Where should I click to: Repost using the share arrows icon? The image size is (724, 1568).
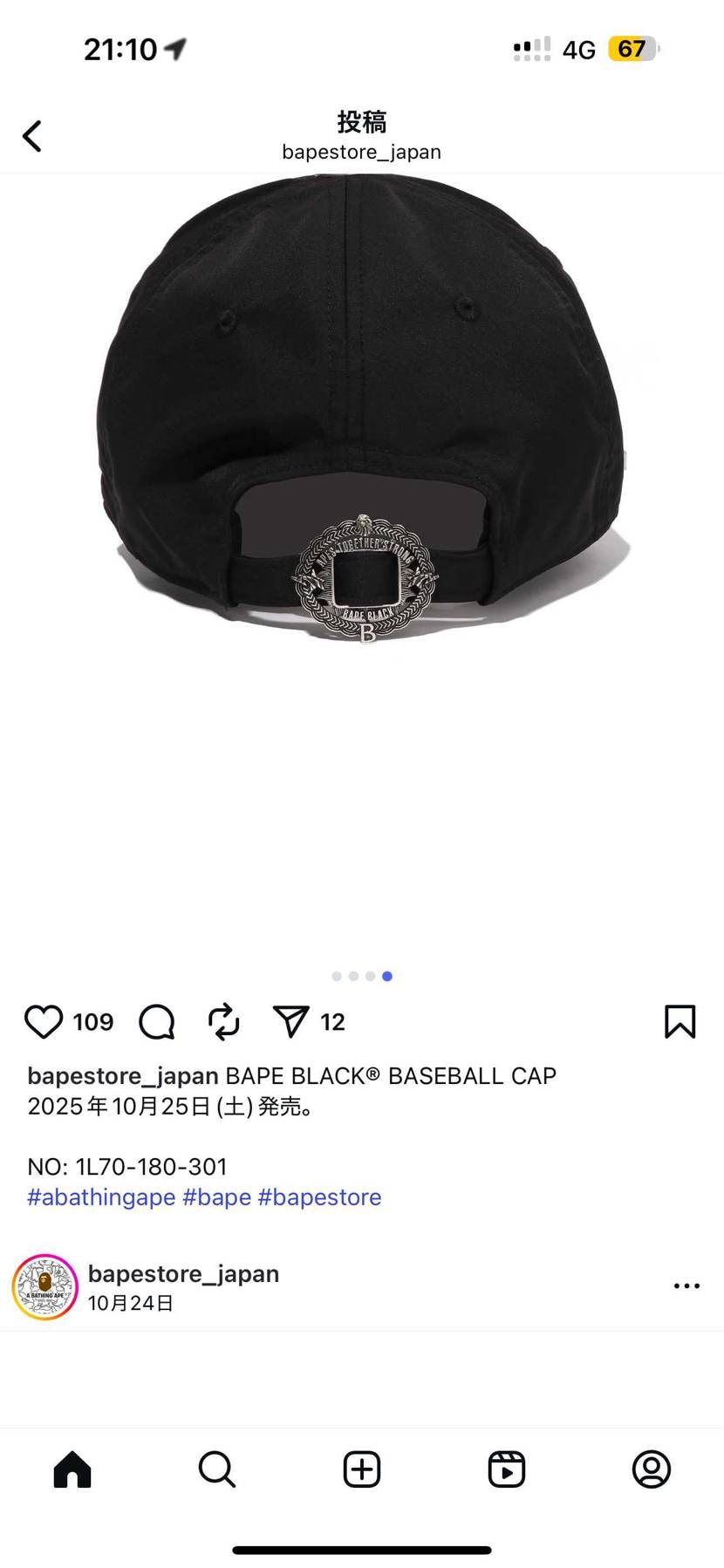(223, 1022)
